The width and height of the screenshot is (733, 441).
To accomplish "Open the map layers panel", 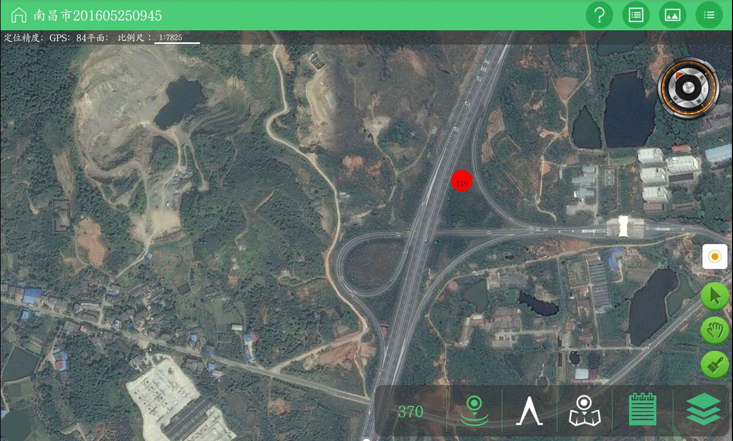I will (703, 410).
